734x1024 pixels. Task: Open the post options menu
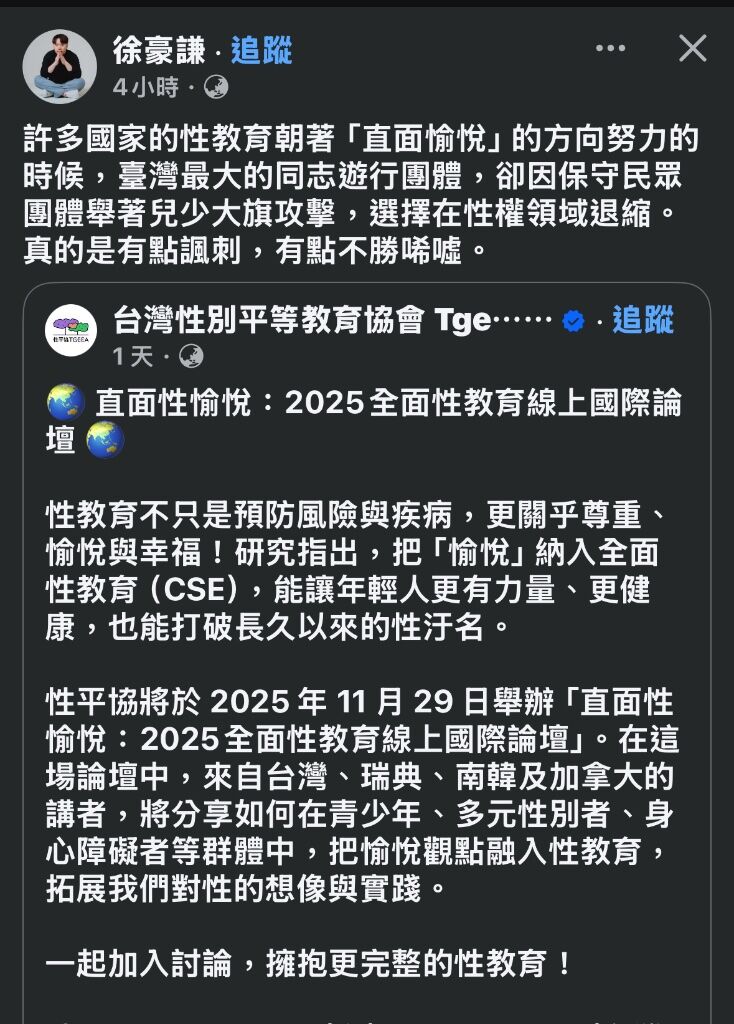[x=611, y=48]
